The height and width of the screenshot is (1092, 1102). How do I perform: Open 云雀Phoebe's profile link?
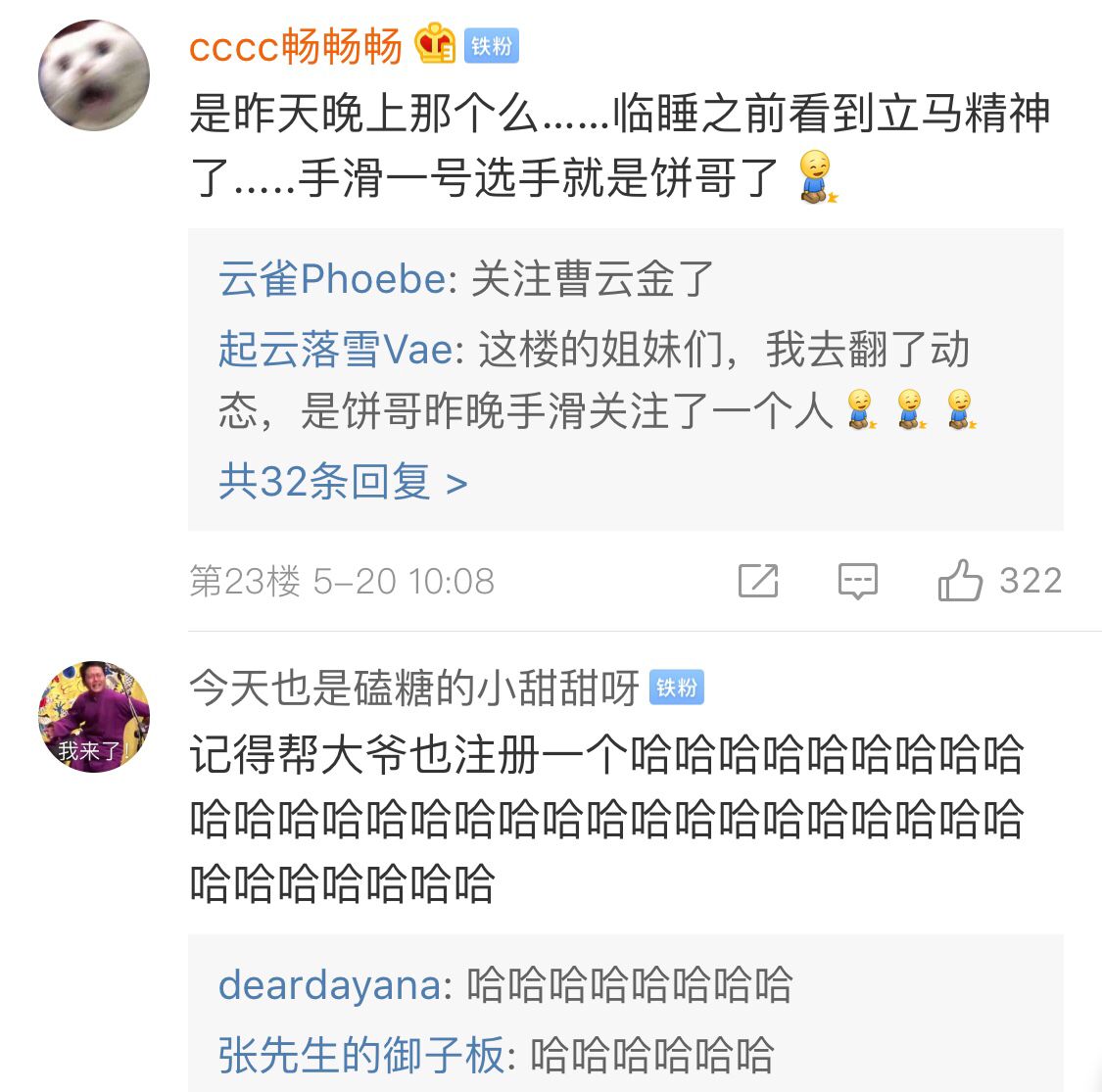pos(332,280)
